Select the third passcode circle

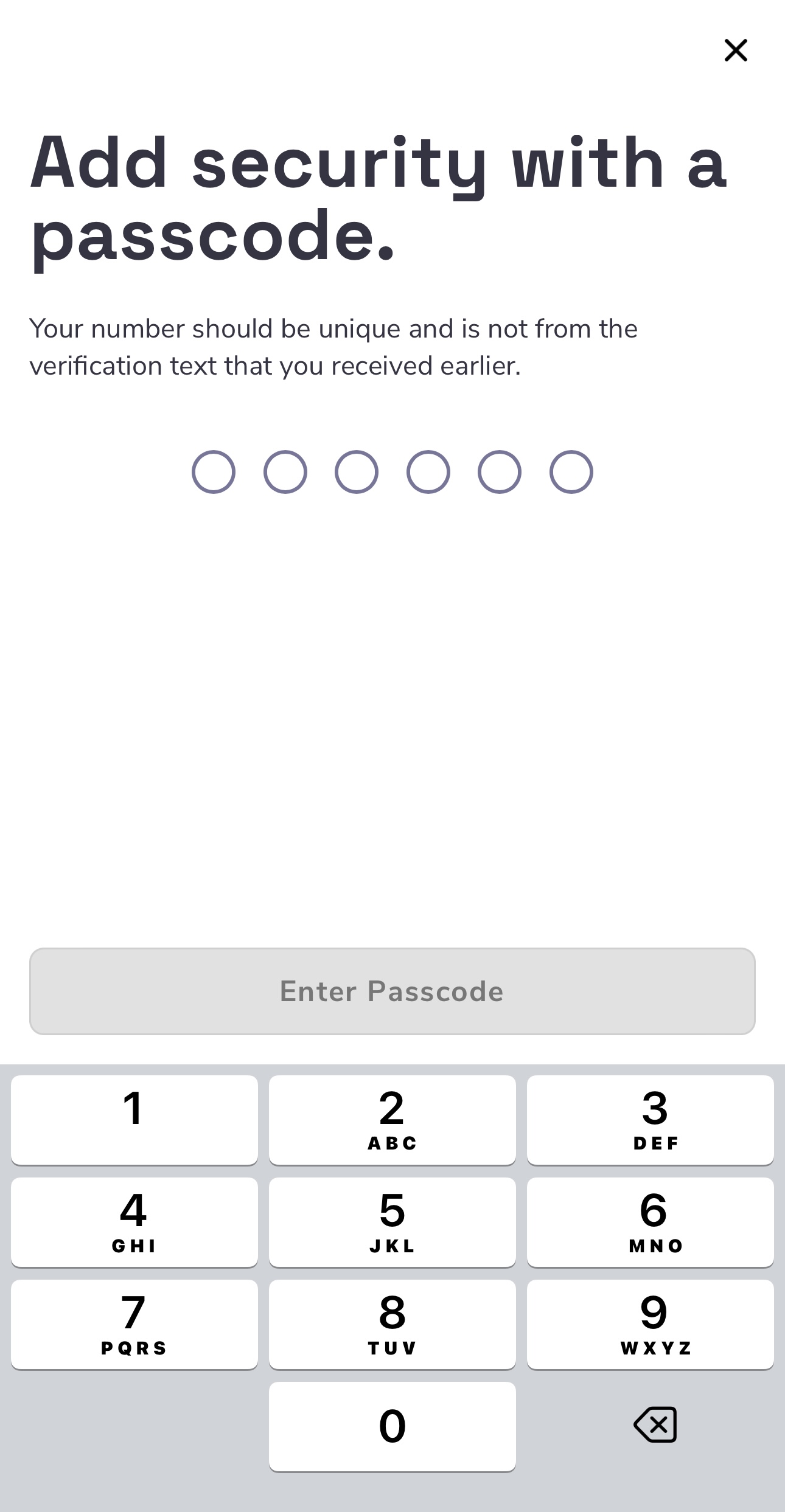357,471
